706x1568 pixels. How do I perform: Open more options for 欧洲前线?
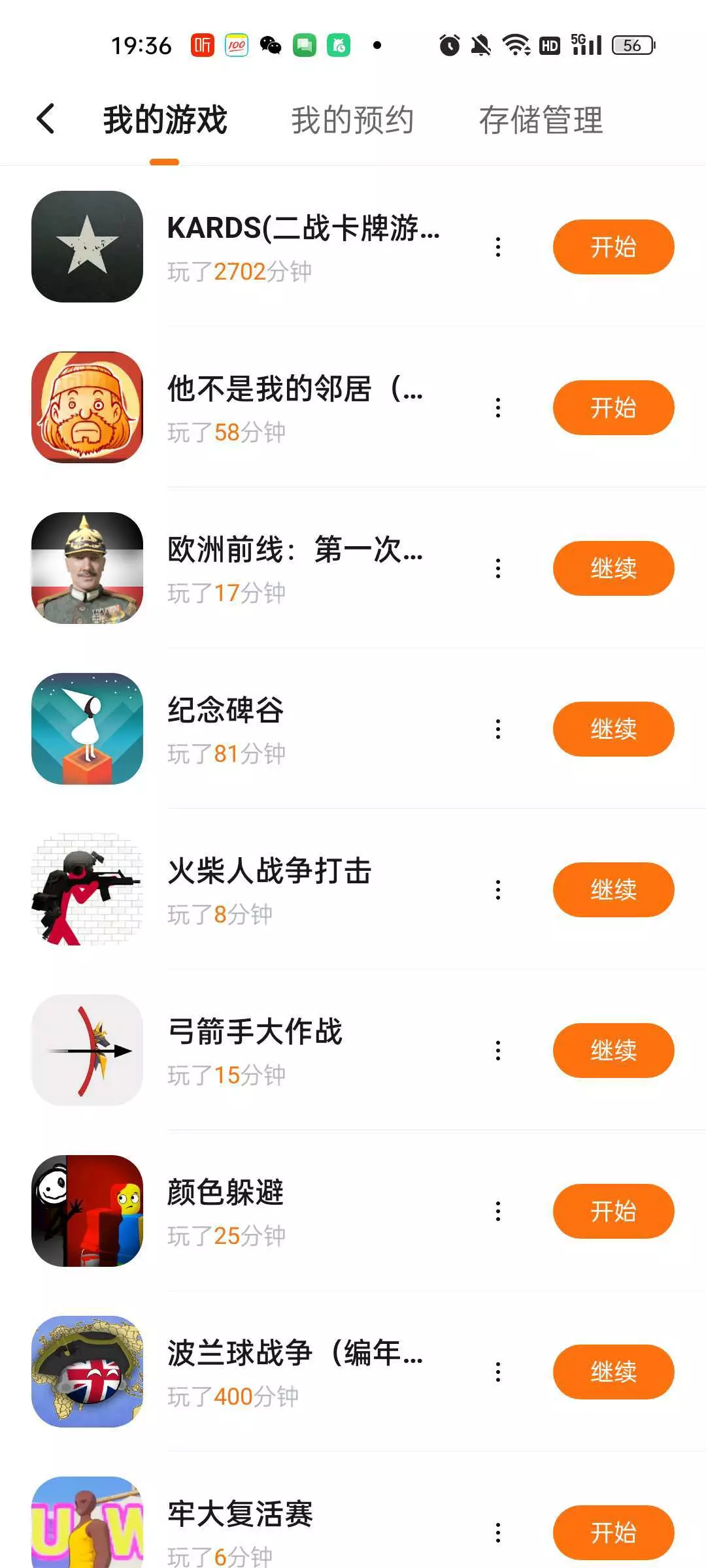tap(498, 568)
